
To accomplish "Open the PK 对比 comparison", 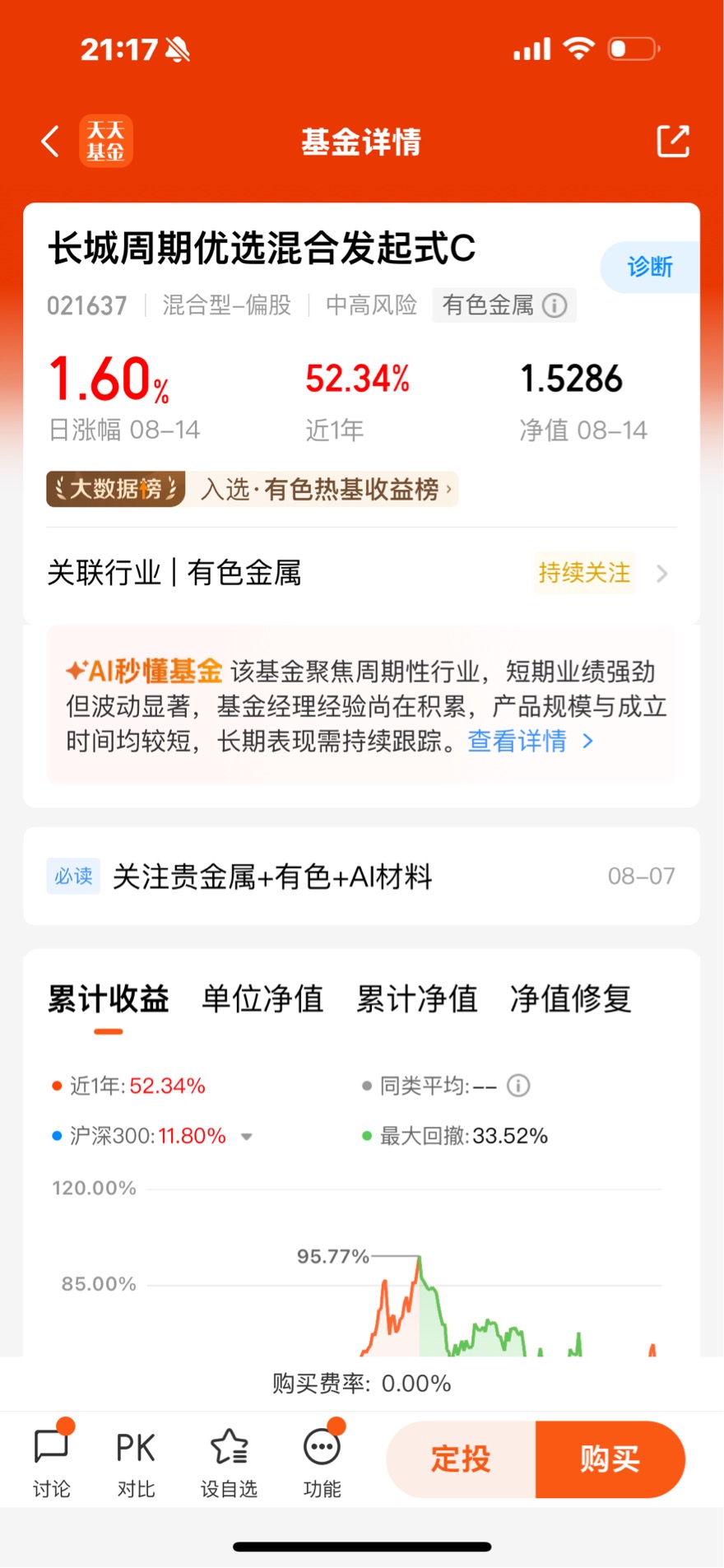I will [136, 1463].
